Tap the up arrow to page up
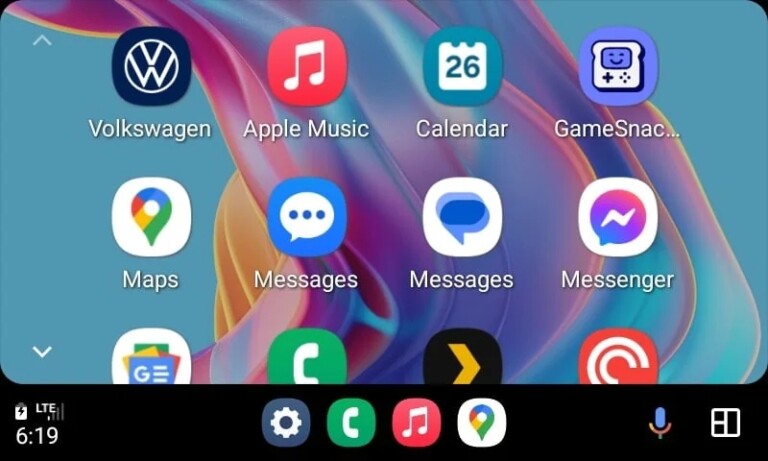Image resolution: width=768 pixels, height=461 pixels. (42, 41)
